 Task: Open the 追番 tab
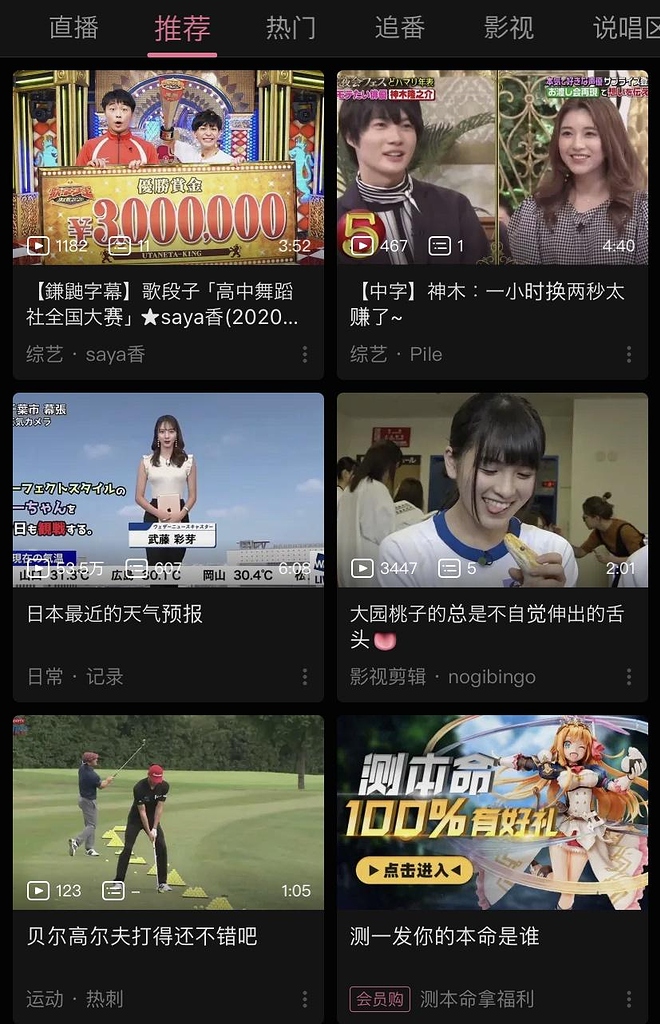click(x=400, y=28)
